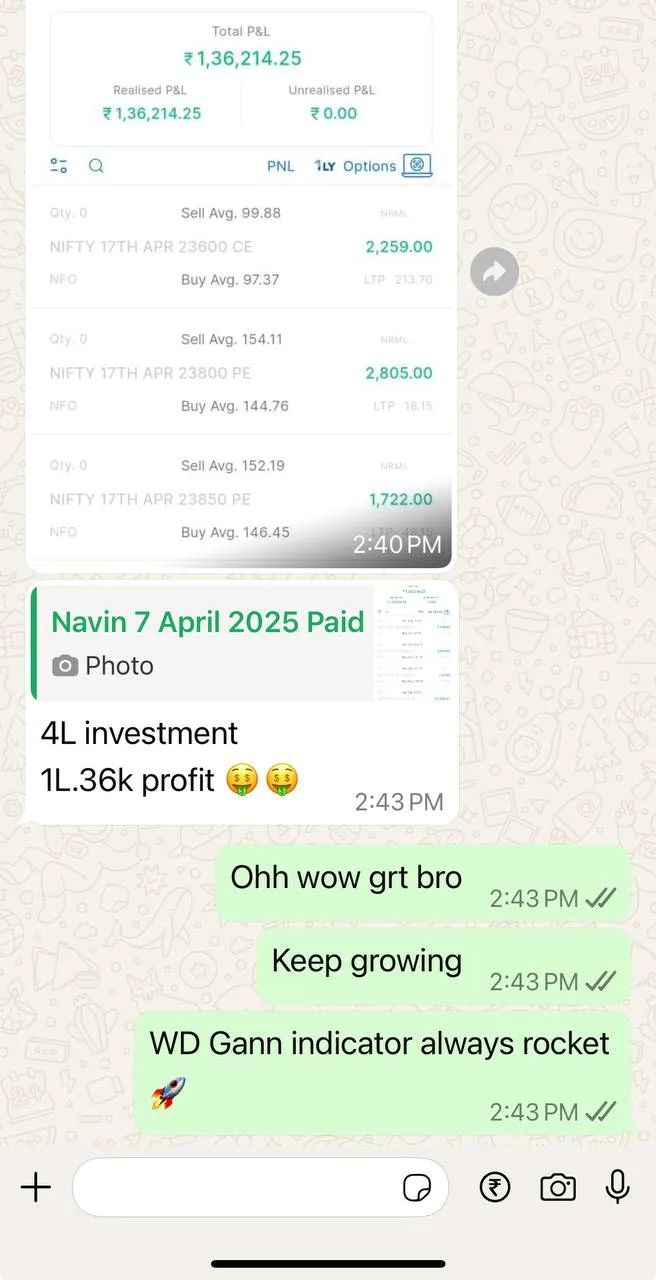The width and height of the screenshot is (656, 1280).
Task: Open the attachment plus menu
Action: click(x=36, y=1187)
